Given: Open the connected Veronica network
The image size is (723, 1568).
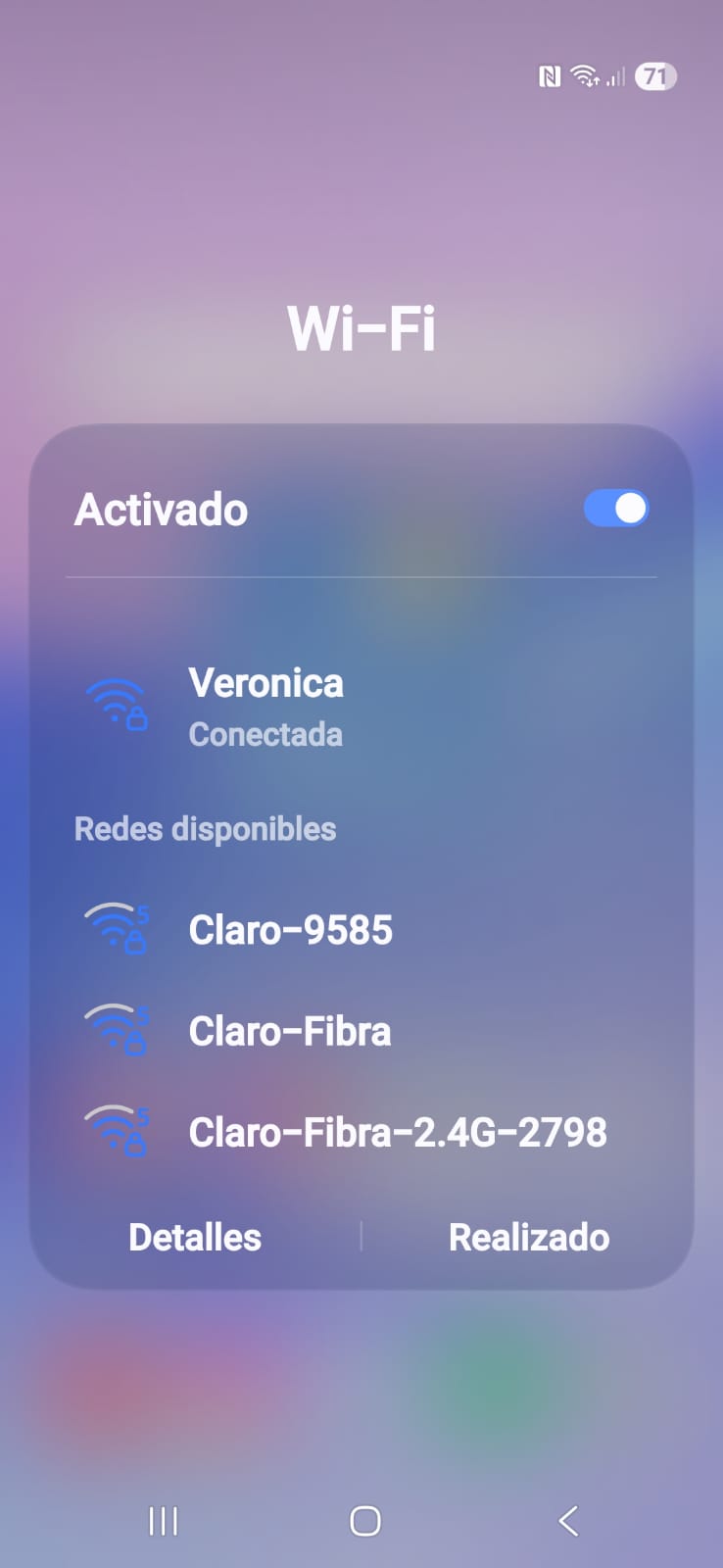Looking at the screenshot, I should (265, 707).
